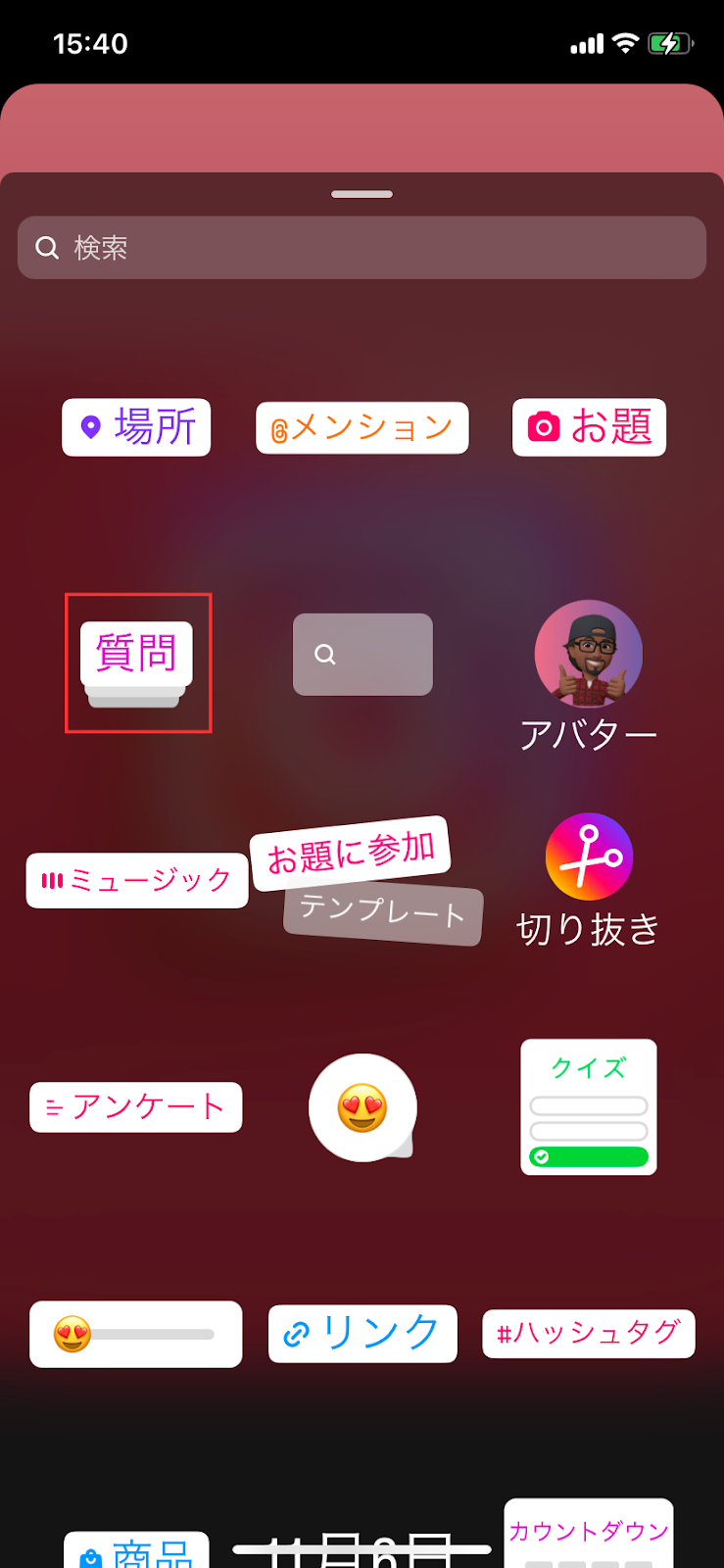724x1568 pixels.
Task: Add the 場所 location sticker
Action: click(x=136, y=427)
